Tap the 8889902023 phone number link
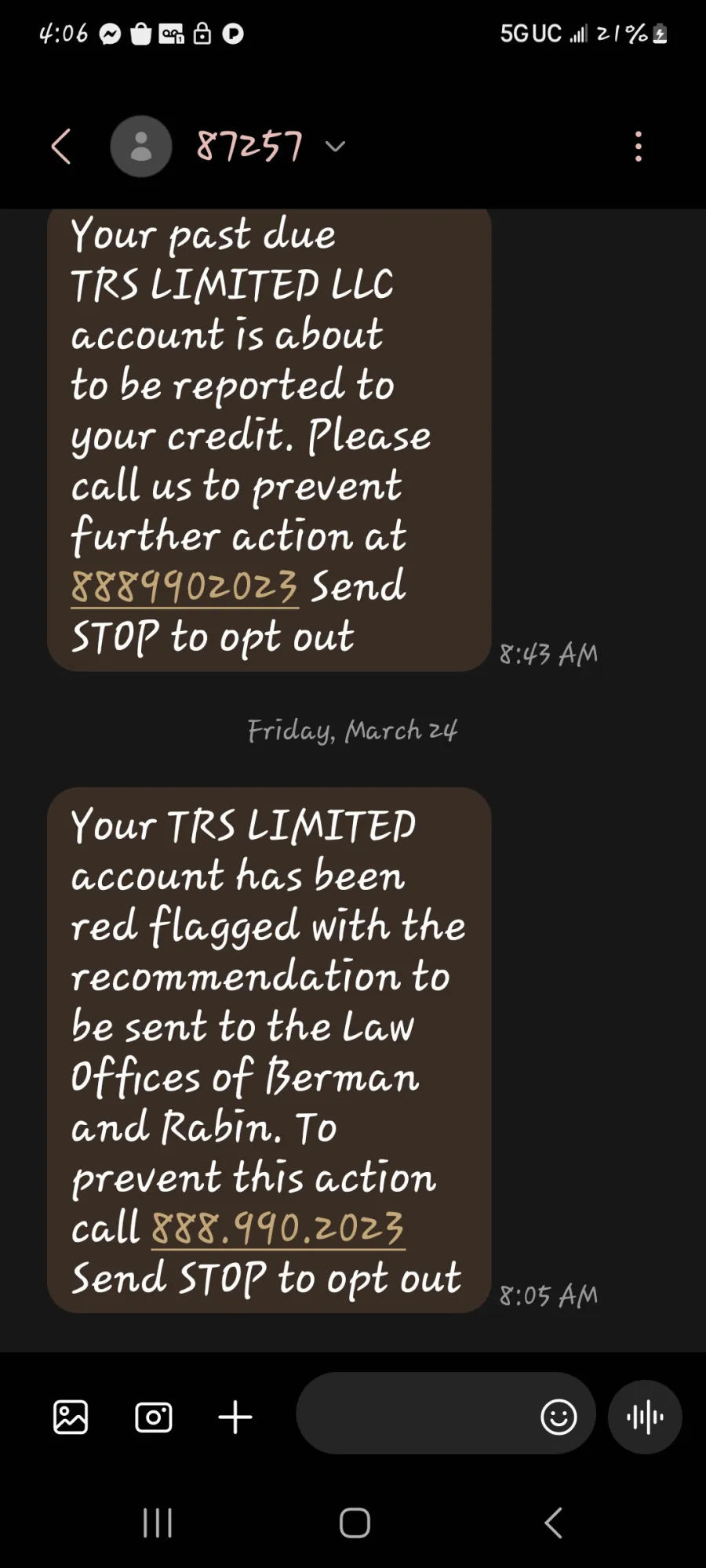This screenshot has width=706, height=1568. click(184, 586)
